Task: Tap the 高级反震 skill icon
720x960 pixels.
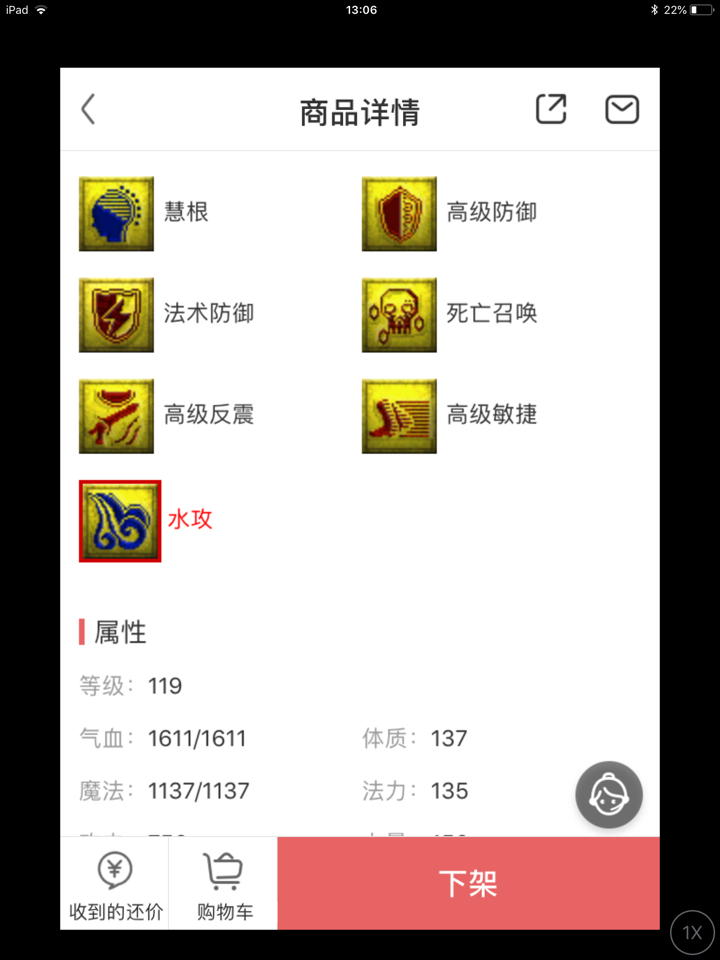Action: point(116,415)
